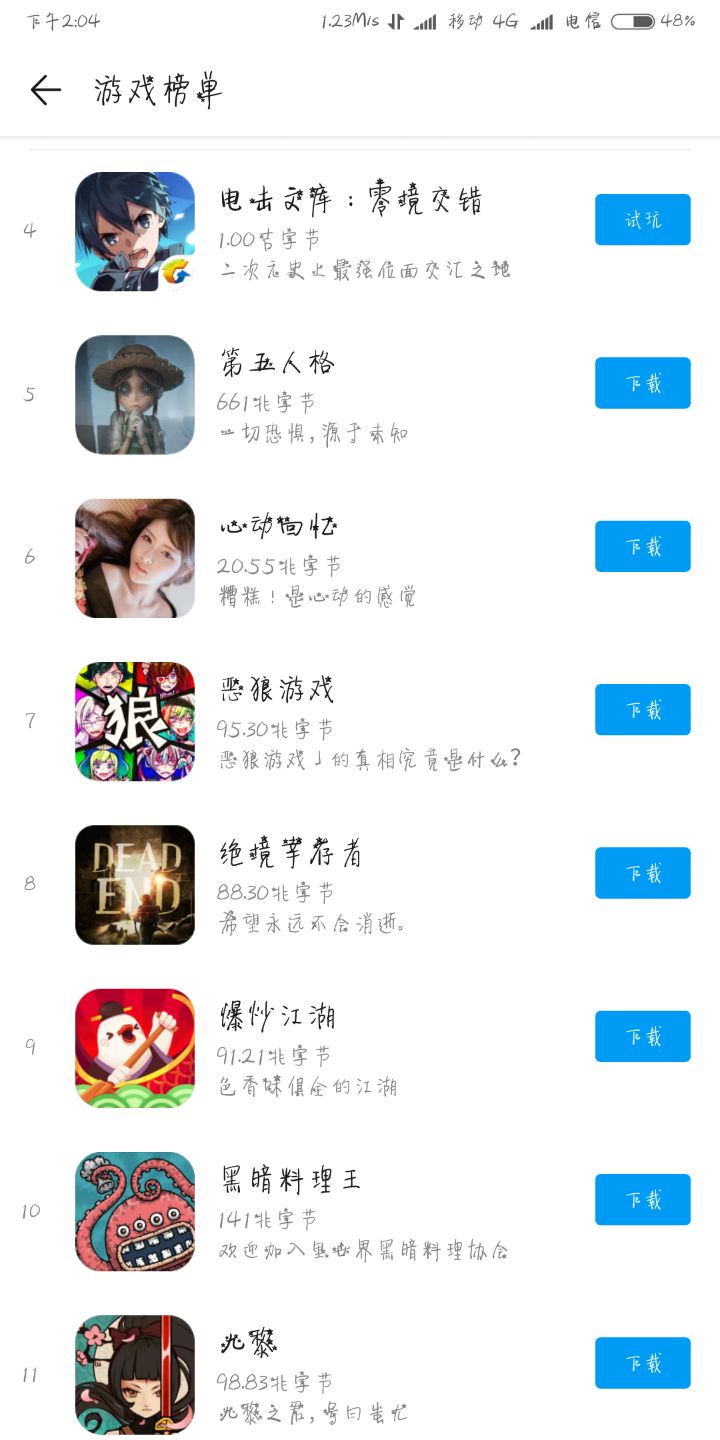Download 心动回忆
720x1440 pixels.
(642, 546)
